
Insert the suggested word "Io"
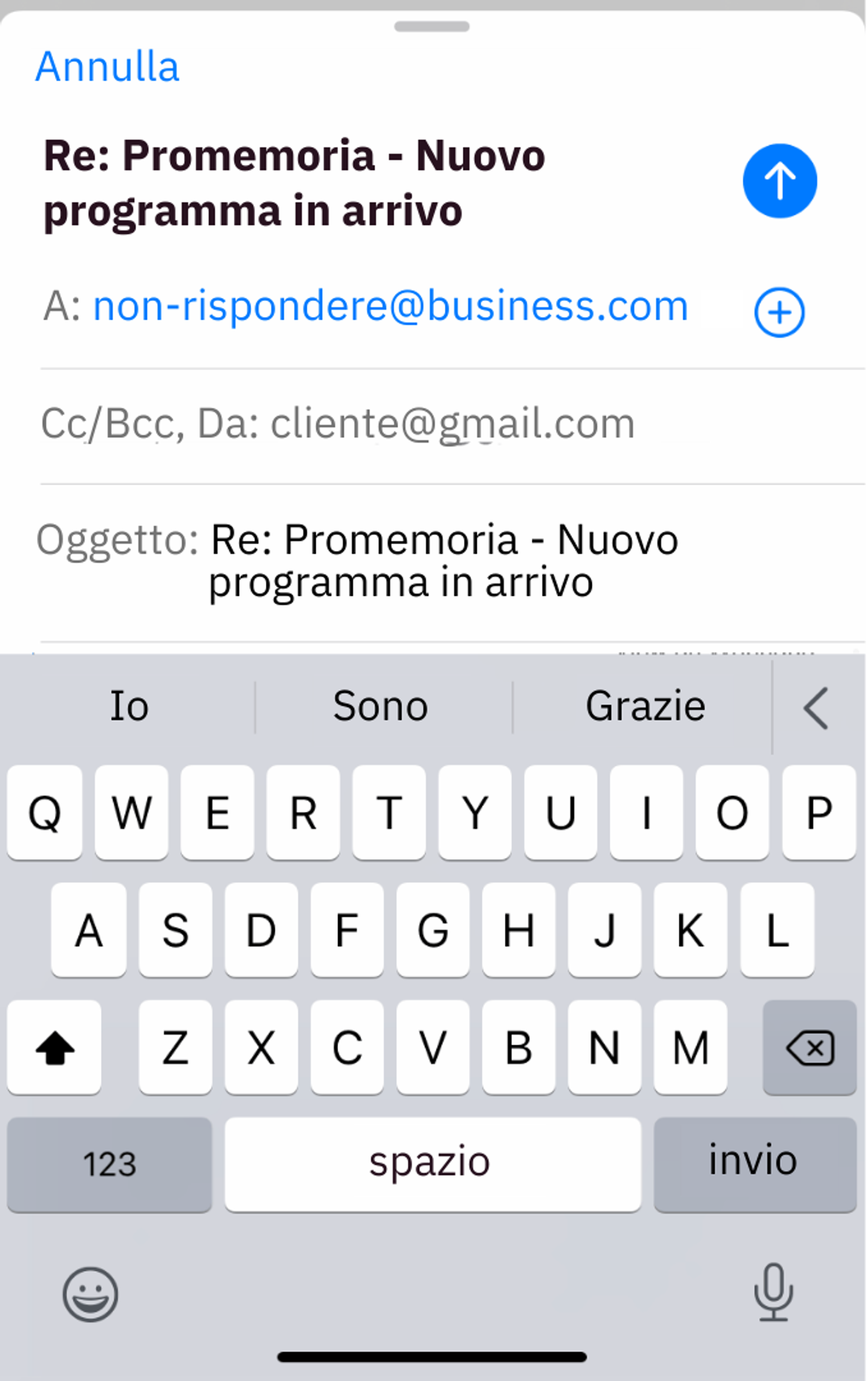coord(130,706)
